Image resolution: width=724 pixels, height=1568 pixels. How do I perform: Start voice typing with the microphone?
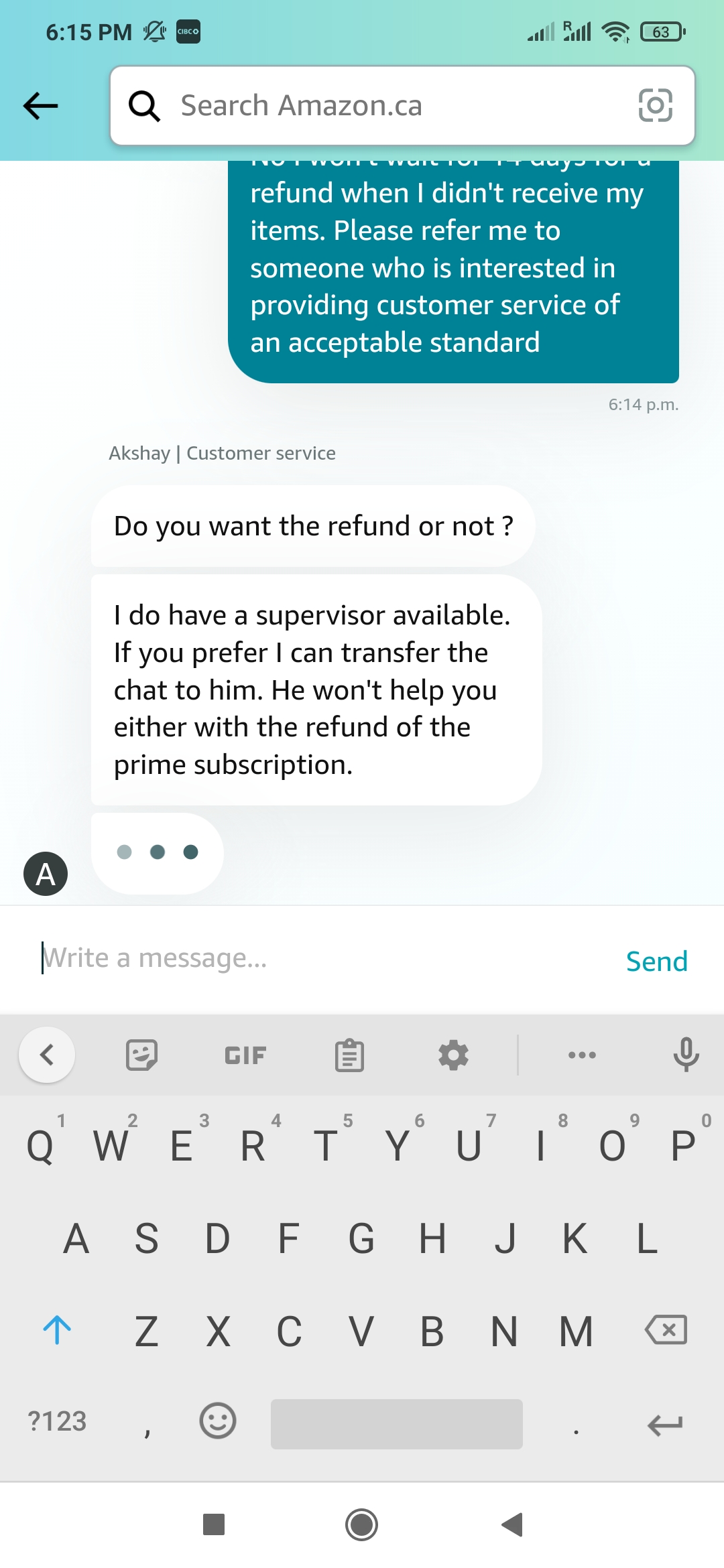pos(686,1055)
